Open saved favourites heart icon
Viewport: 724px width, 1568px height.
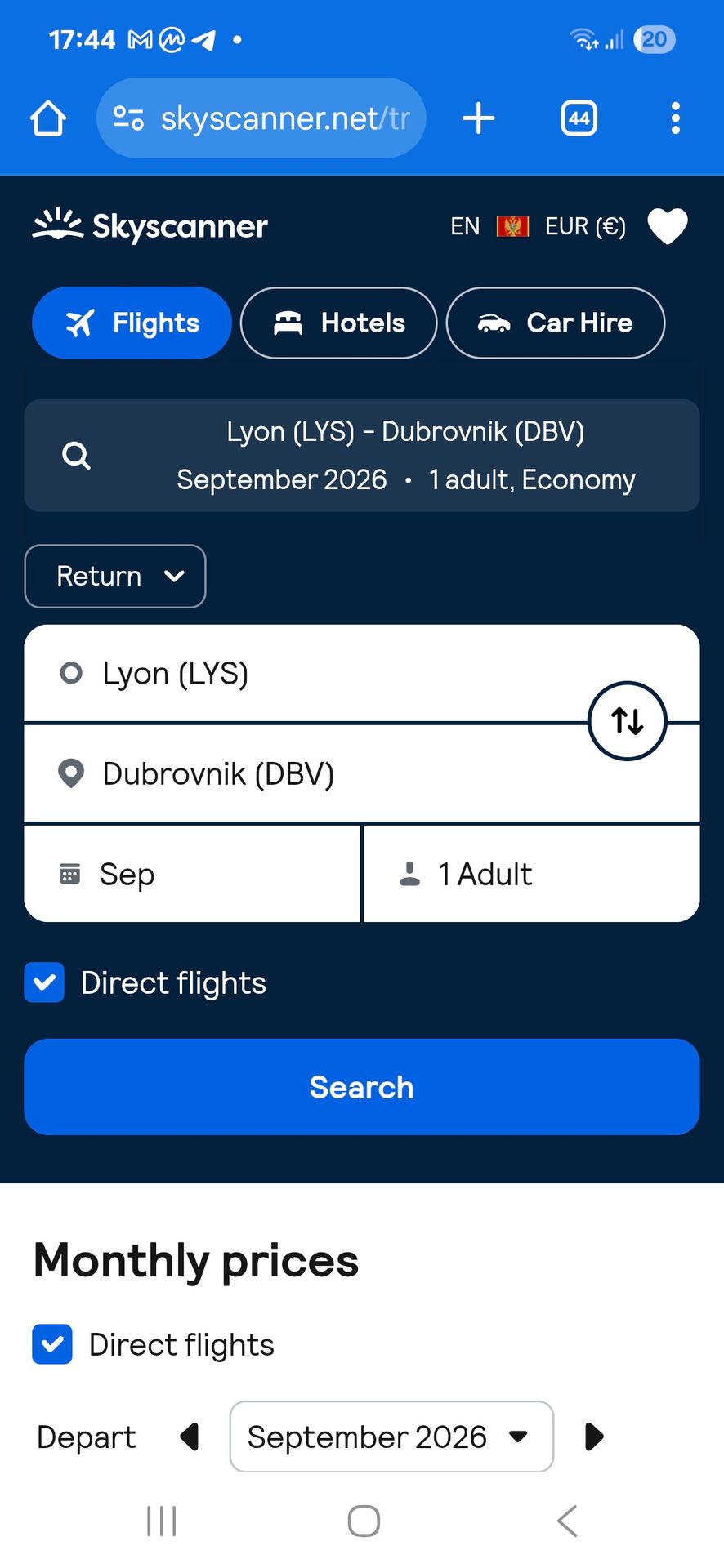click(667, 226)
